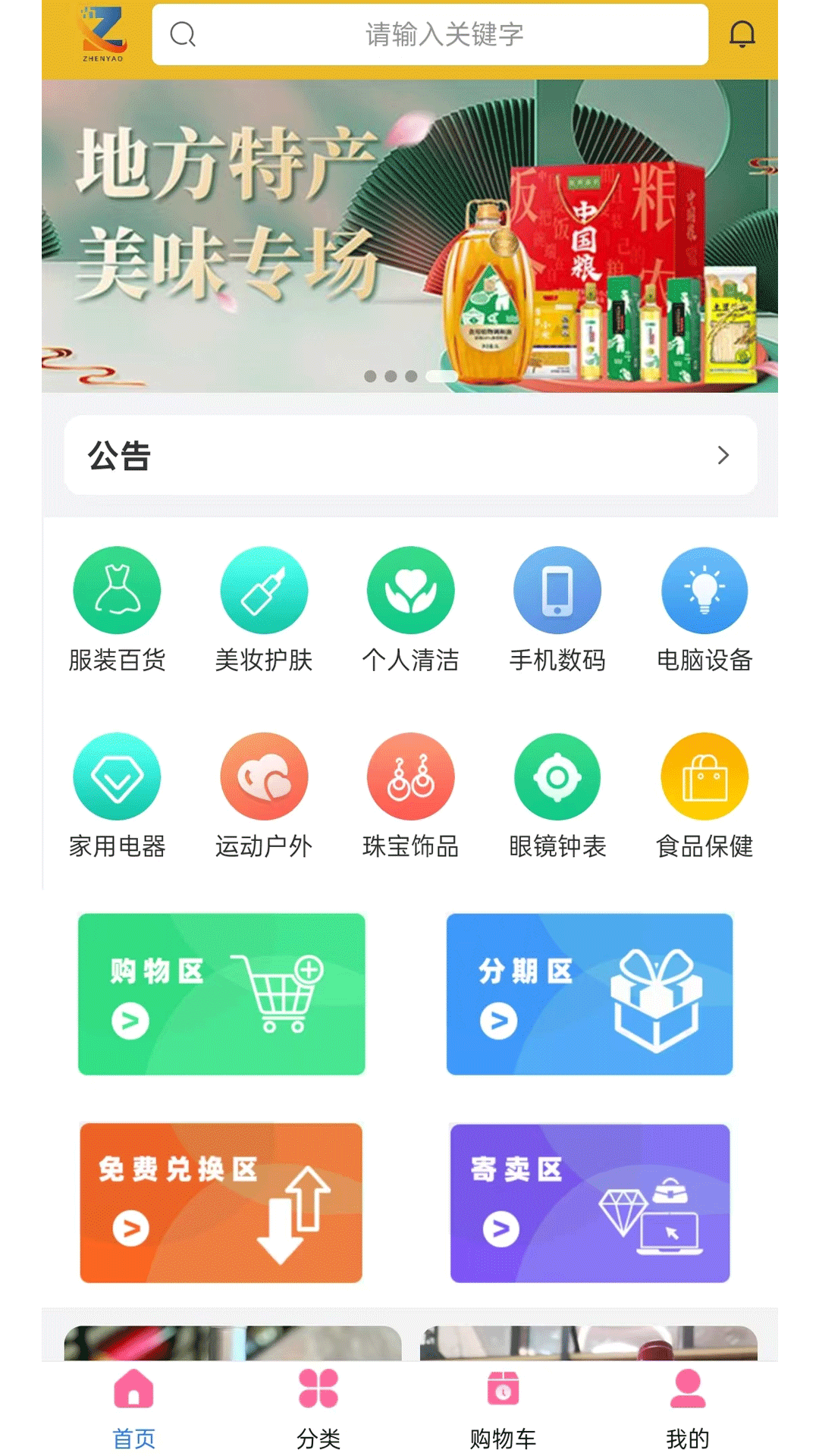Screen dimensions: 819x1456
Task: Open the 寄卖区 card
Action: (x=589, y=1203)
